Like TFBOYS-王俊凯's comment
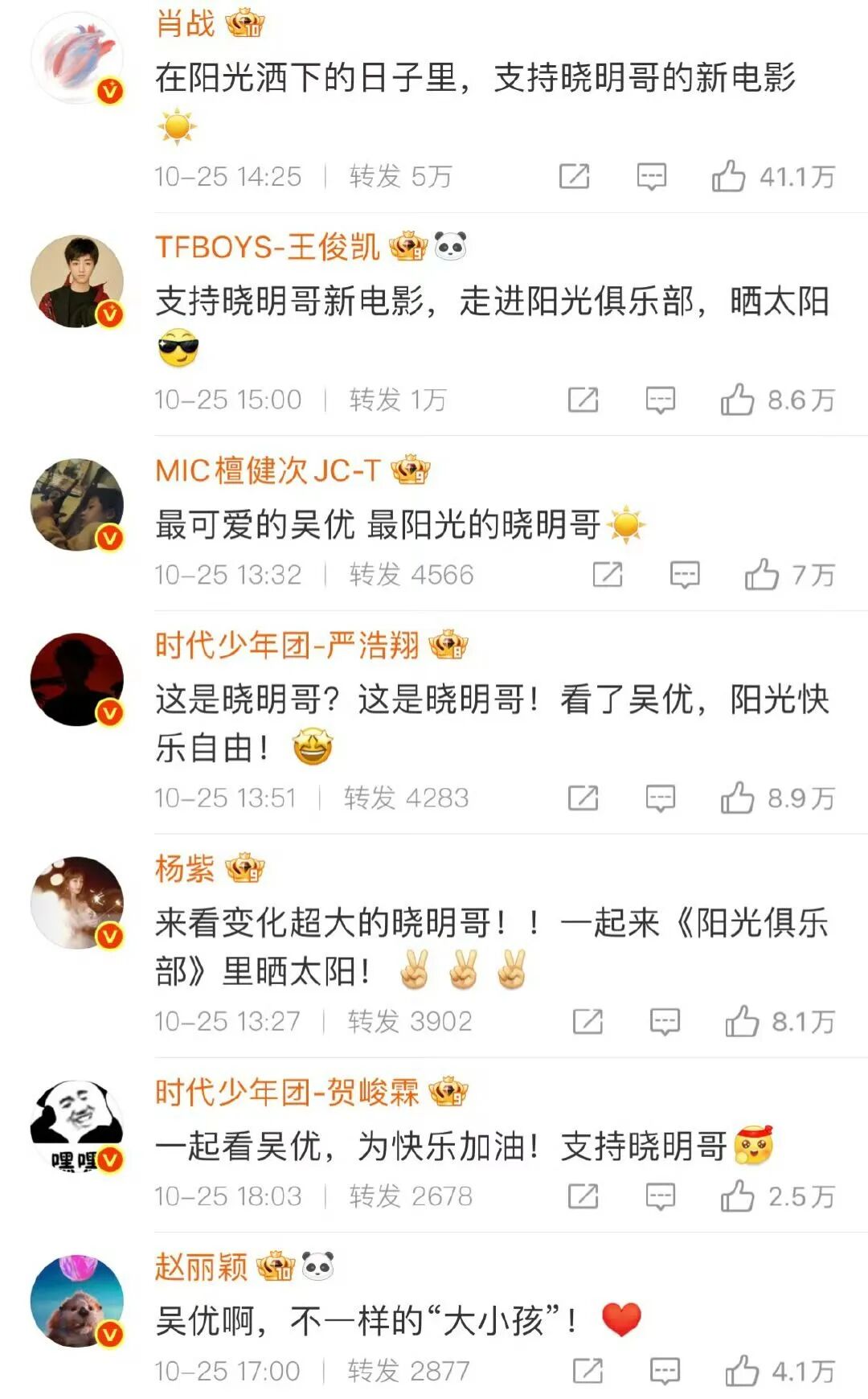The height and width of the screenshot is (1399, 868). pyautogui.click(x=737, y=400)
